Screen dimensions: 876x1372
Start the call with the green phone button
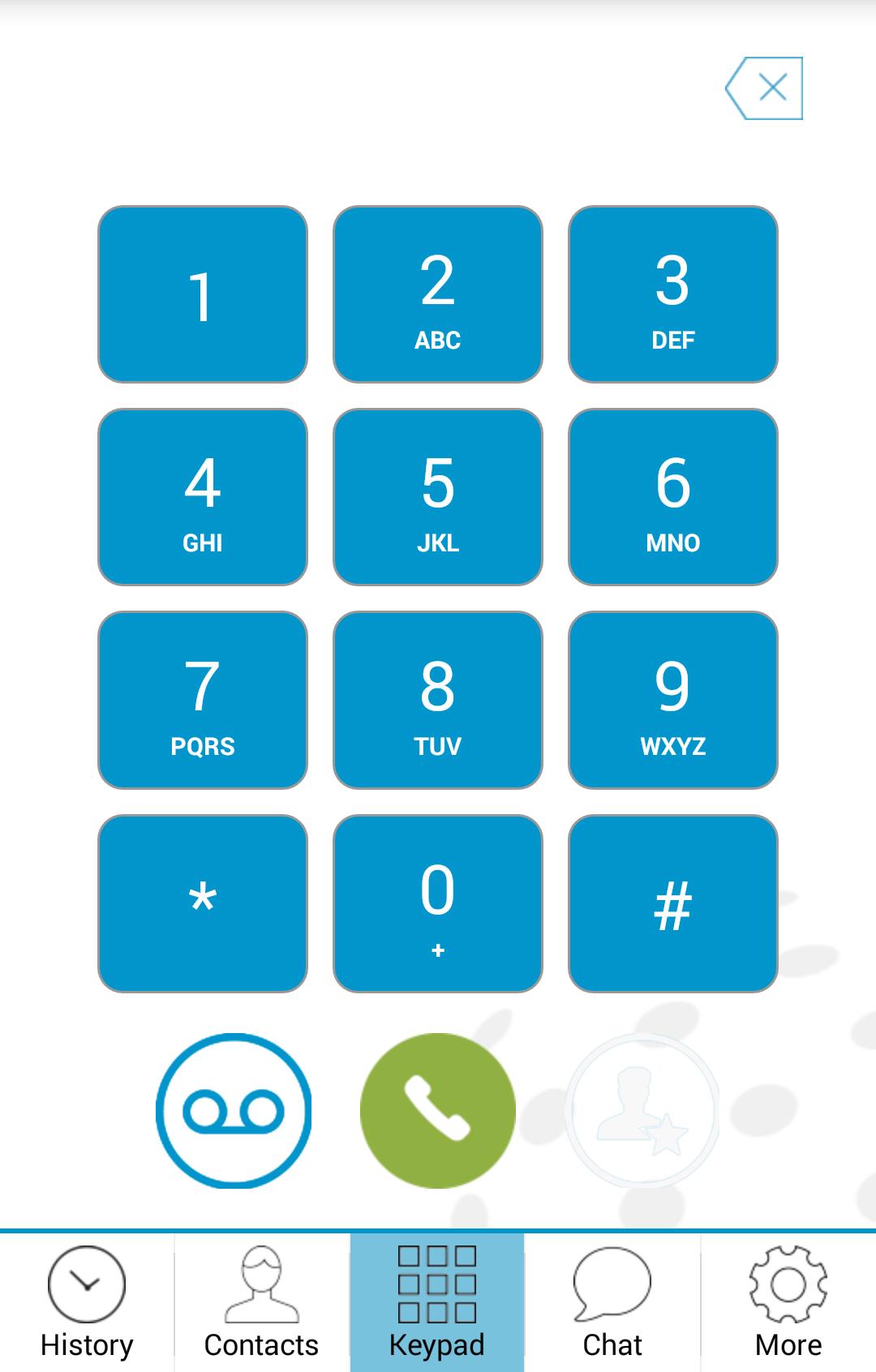(x=438, y=1111)
